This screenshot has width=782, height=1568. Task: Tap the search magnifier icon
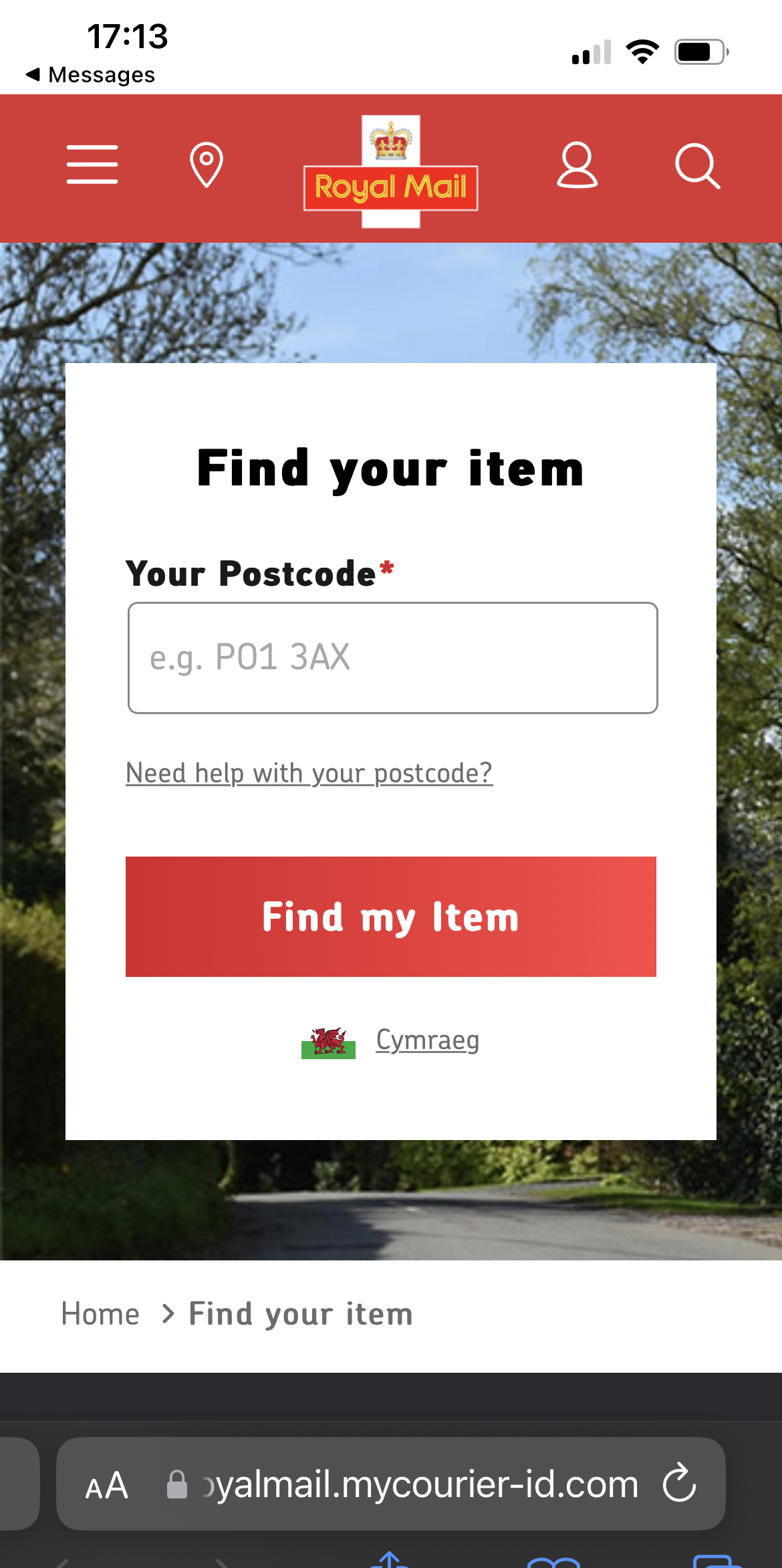698,166
